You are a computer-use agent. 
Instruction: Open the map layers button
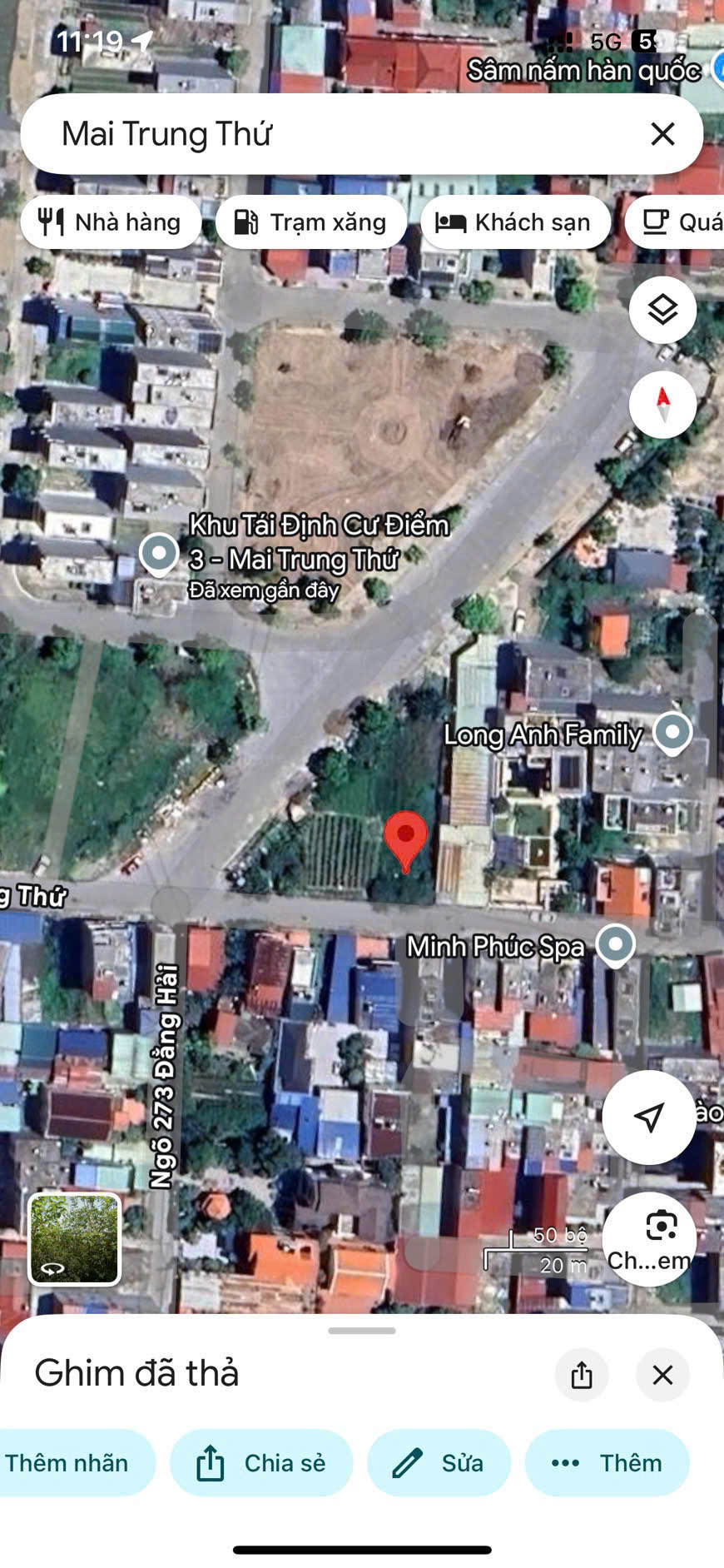[662, 310]
